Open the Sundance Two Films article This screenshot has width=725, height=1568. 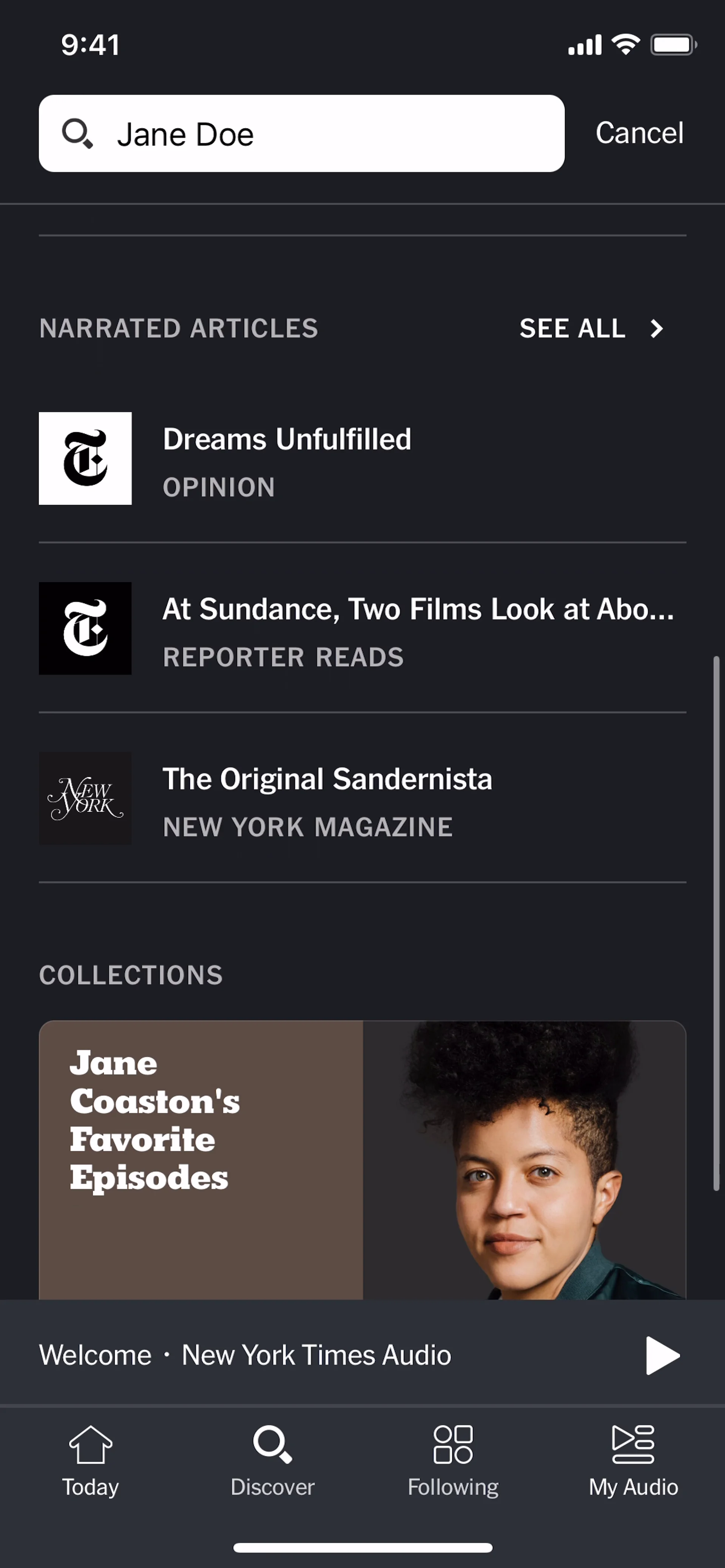(362, 628)
